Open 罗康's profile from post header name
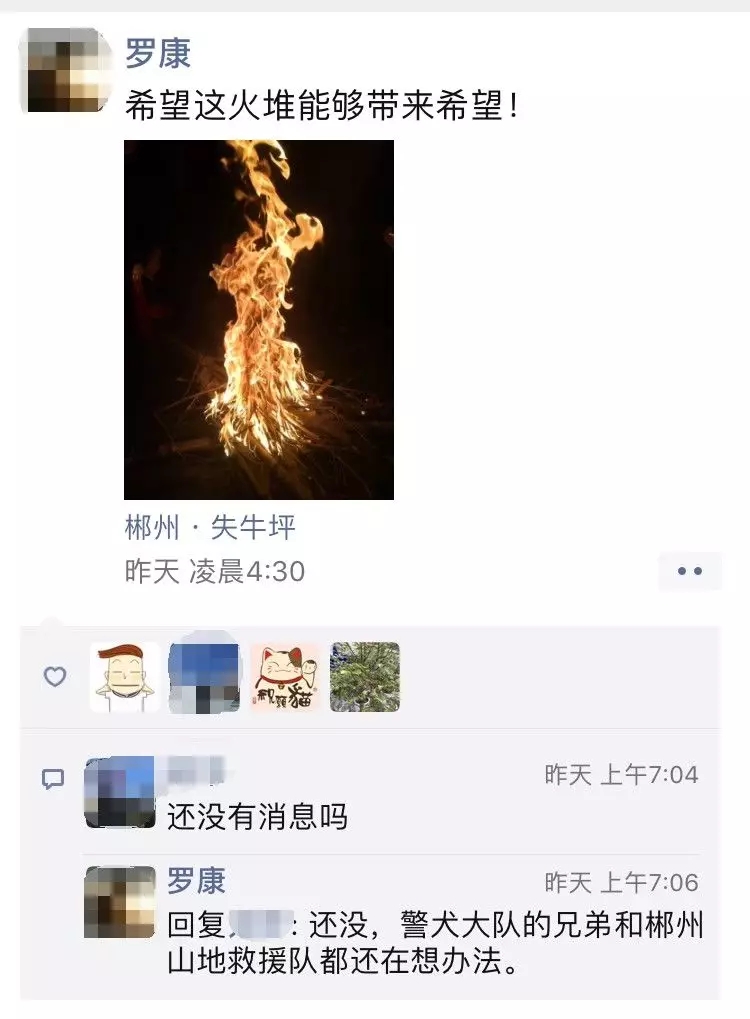Image resolution: width=750 pixels, height=1019 pixels. [x=158, y=54]
